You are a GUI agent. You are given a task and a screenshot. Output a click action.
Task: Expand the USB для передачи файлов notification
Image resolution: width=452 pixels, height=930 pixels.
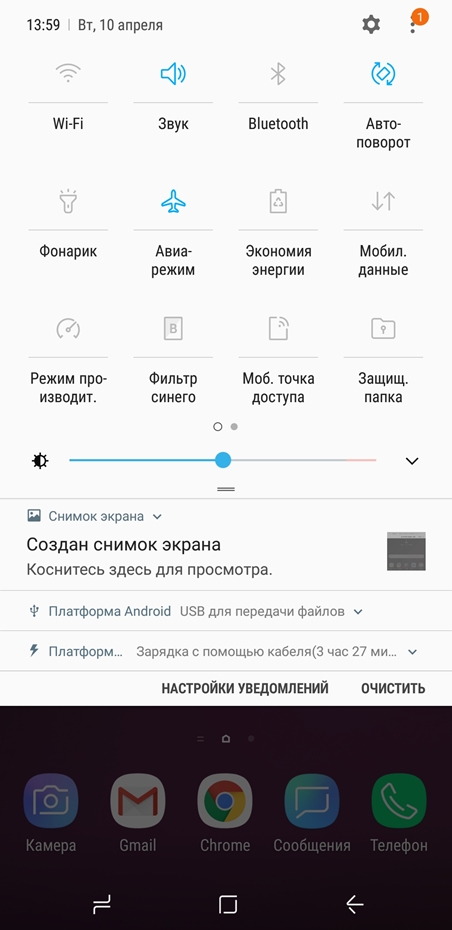[x=358, y=611]
